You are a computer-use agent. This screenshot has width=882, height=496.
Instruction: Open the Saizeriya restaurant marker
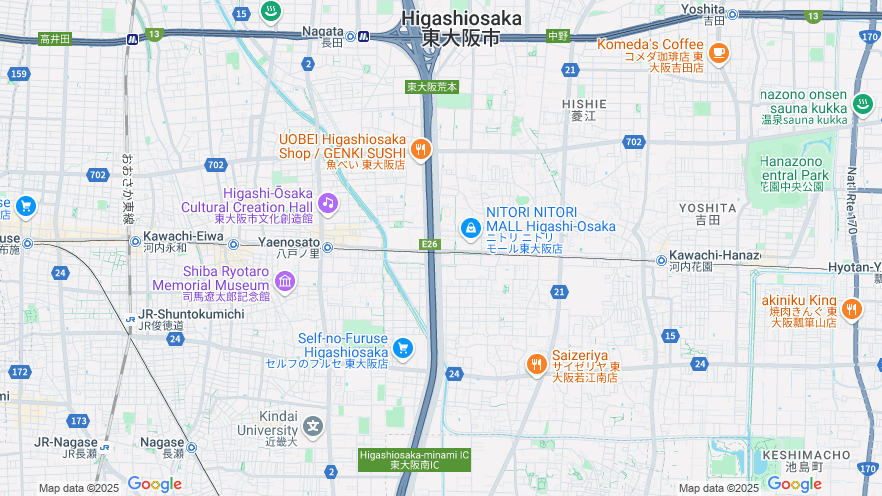[537, 364]
